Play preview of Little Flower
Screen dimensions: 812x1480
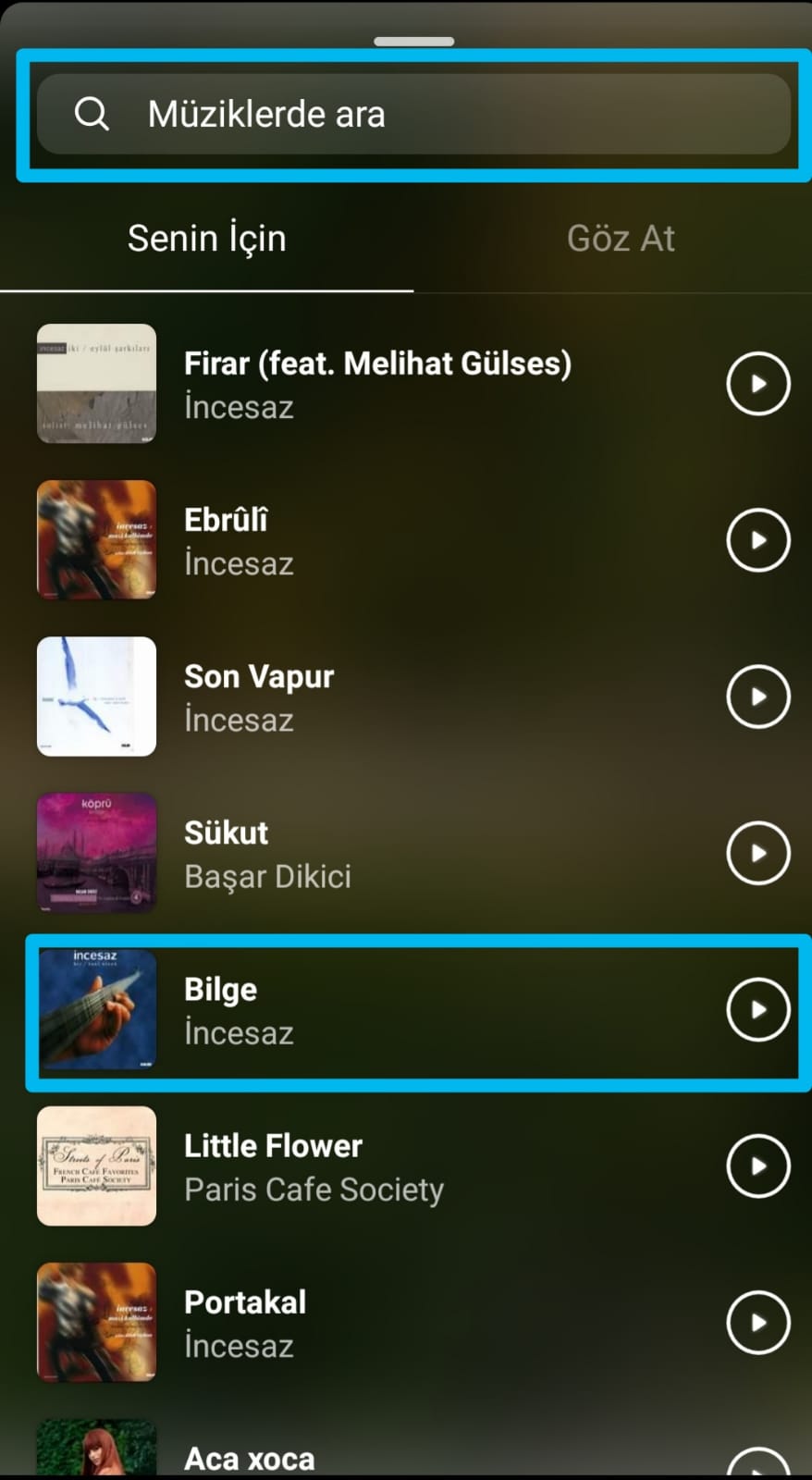click(757, 1165)
